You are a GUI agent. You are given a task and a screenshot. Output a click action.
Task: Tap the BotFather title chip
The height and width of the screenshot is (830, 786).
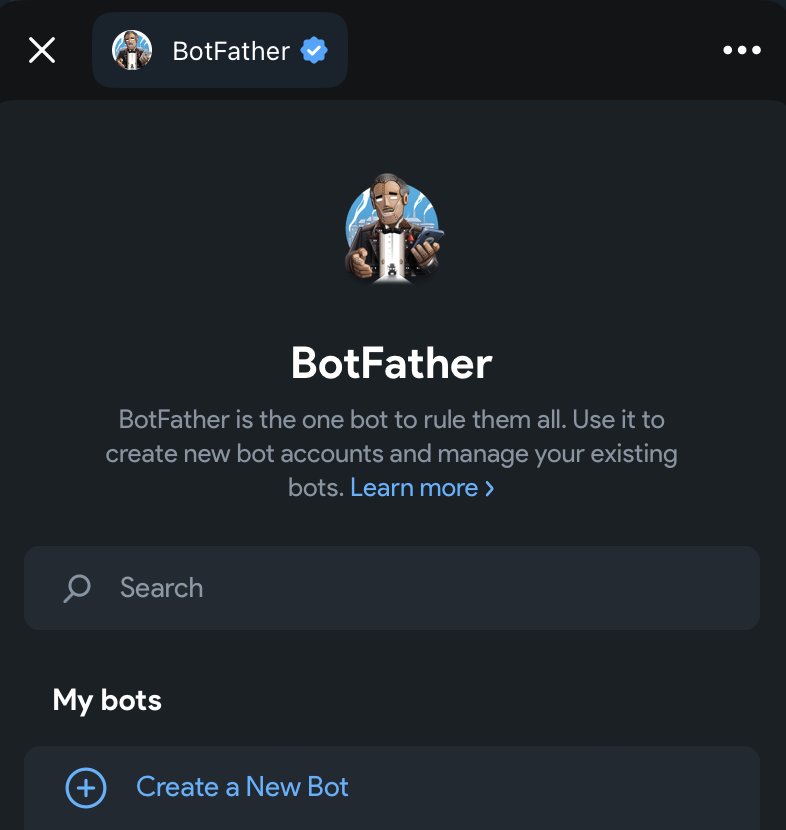(x=220, y=50)
